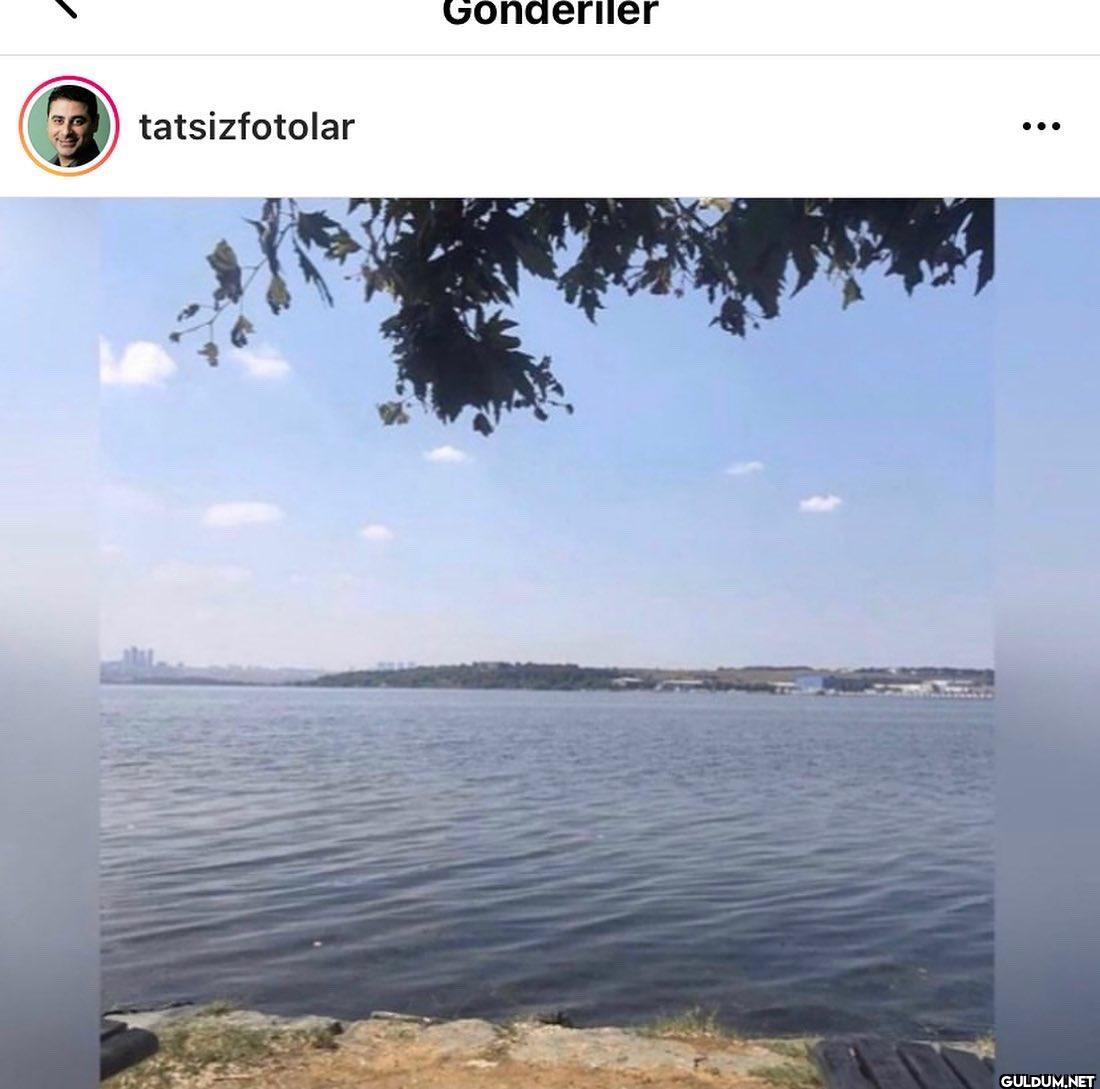The height and width of the screenshot is (1089, 1100).
Task: Tap the lake photo post
Action: pyautogui.click(x=547, y=640)
